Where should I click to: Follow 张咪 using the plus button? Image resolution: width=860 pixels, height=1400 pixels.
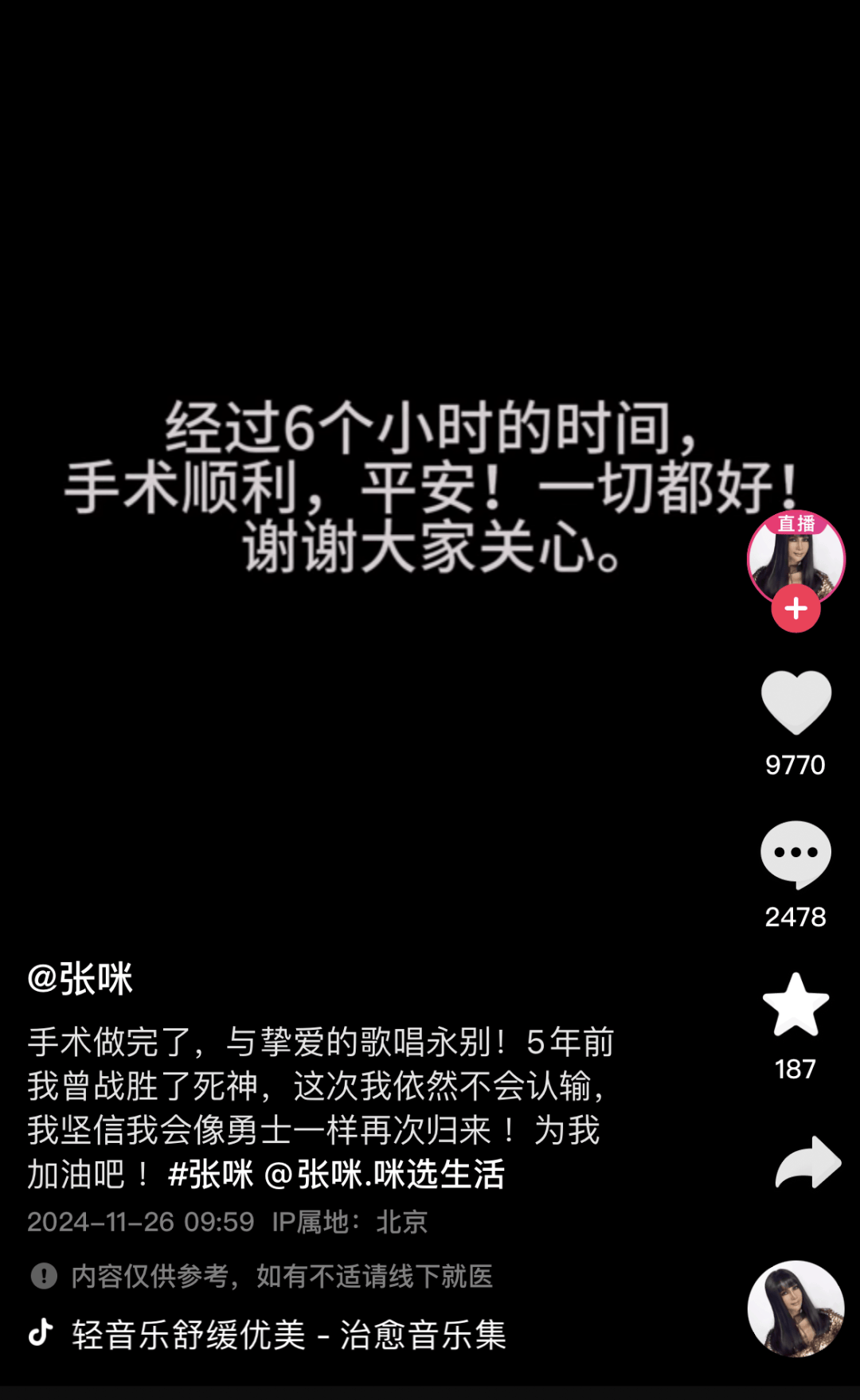(x=794, y=609)
